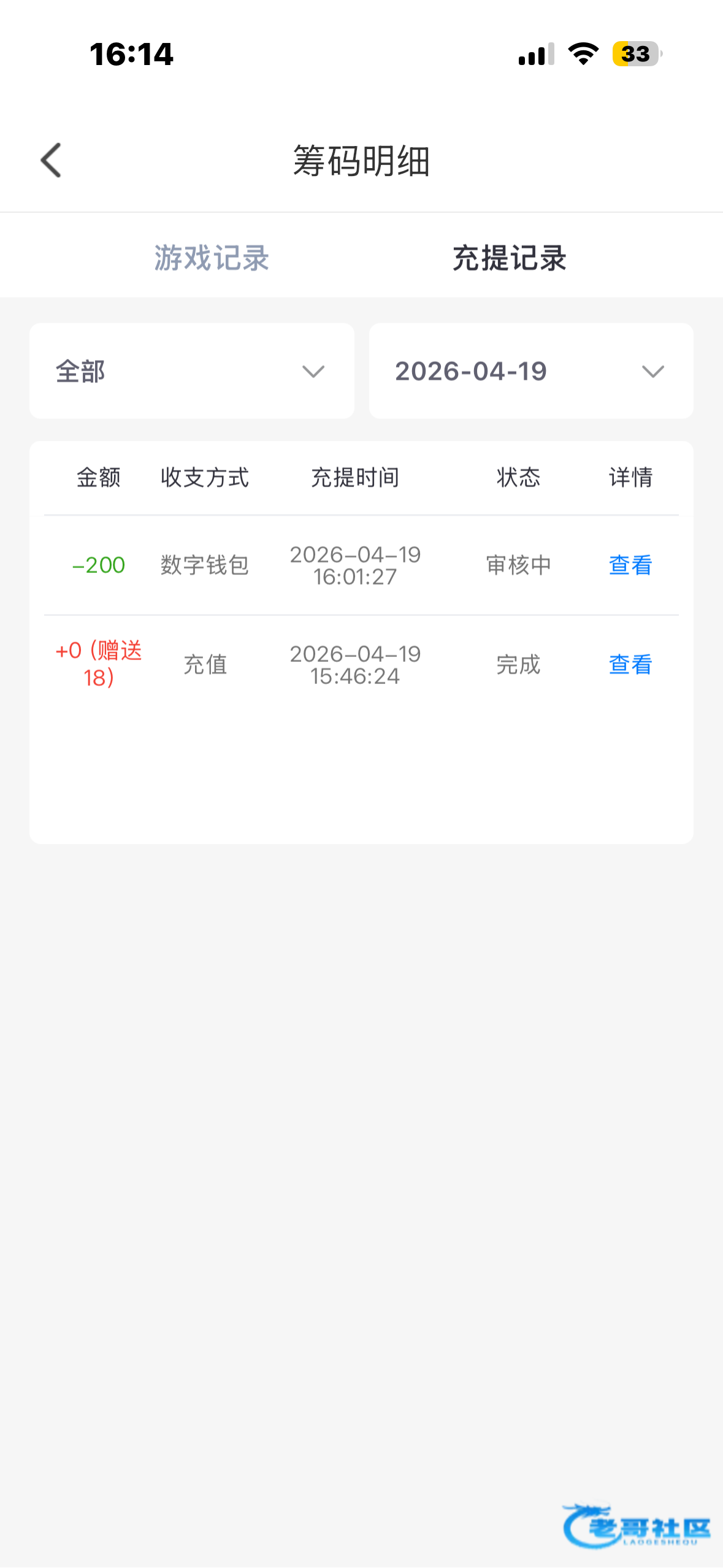View details of the -200 数字钱包 record
The width and height of the screenshot is (723, 1568).
pyautogui.click(x=630, y=565)
